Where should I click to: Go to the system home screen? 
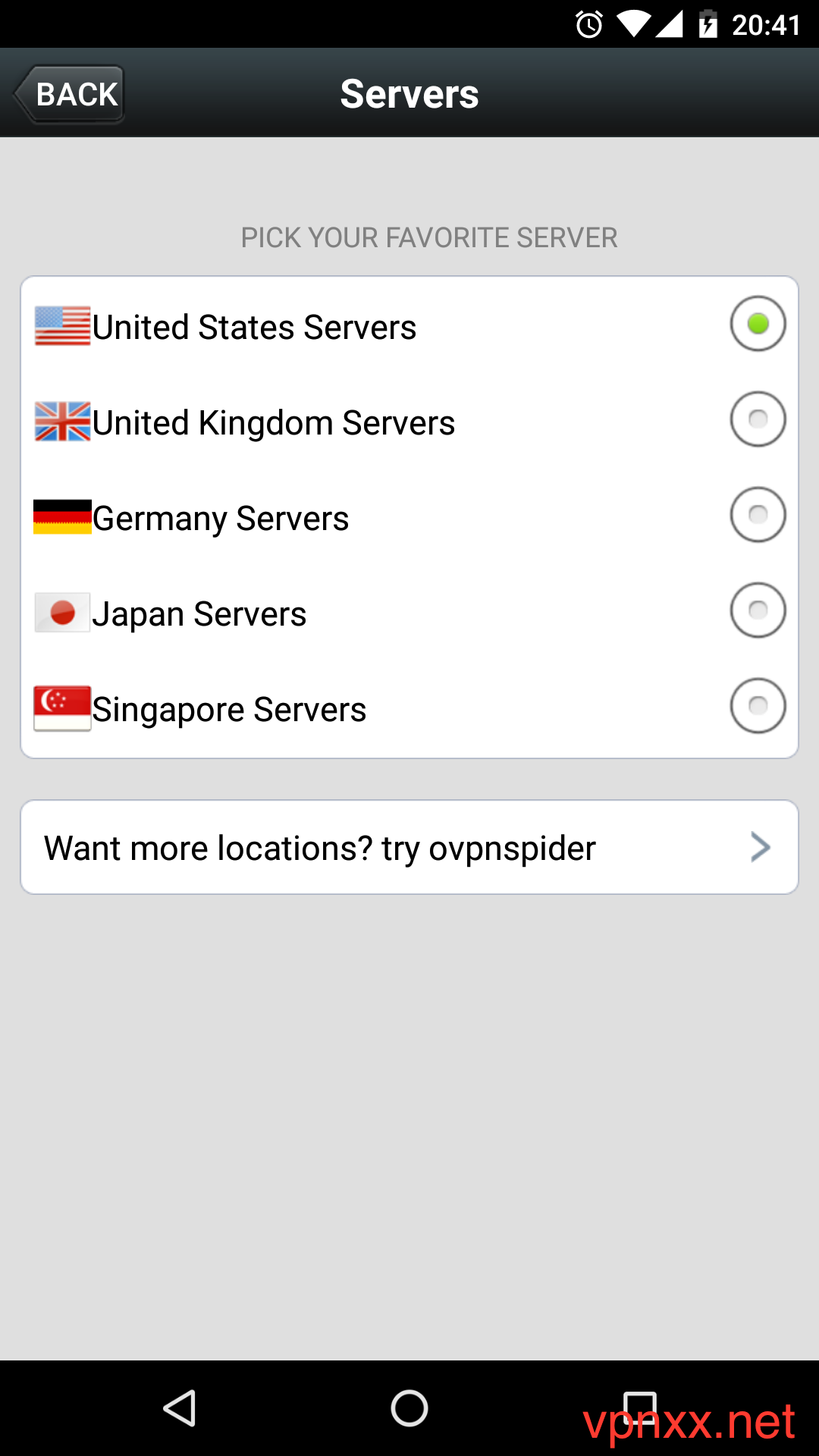click(409, 1408)
